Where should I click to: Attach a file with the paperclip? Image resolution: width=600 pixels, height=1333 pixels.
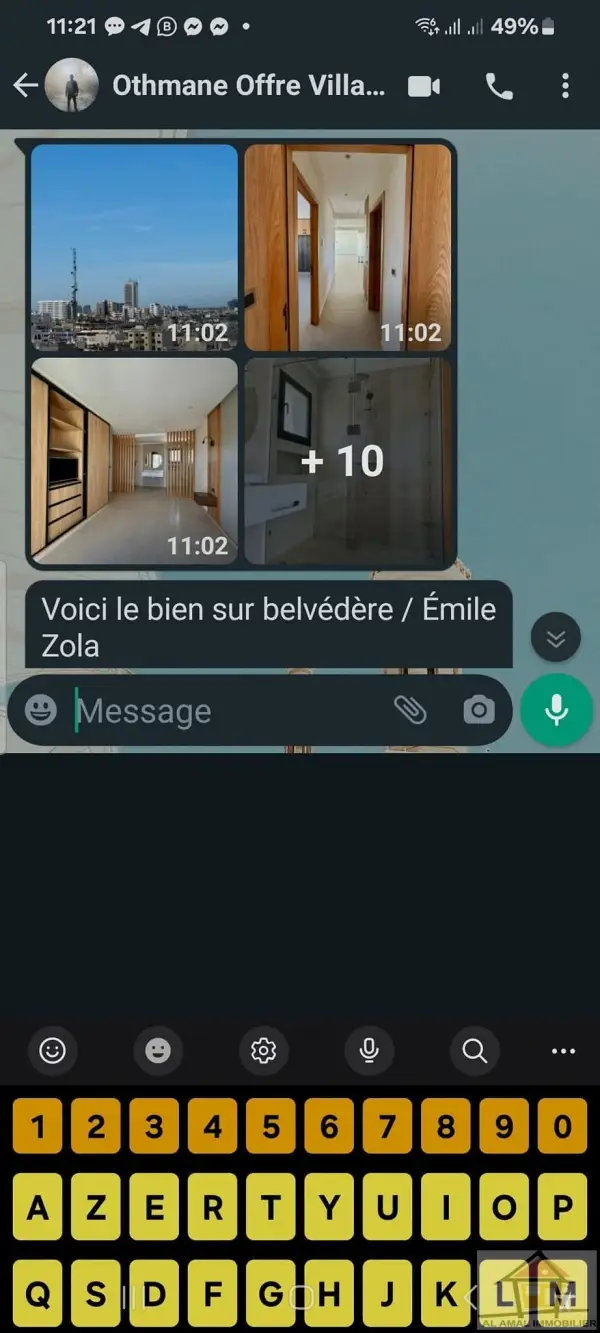pyautogui.click(x=410, y=711)
